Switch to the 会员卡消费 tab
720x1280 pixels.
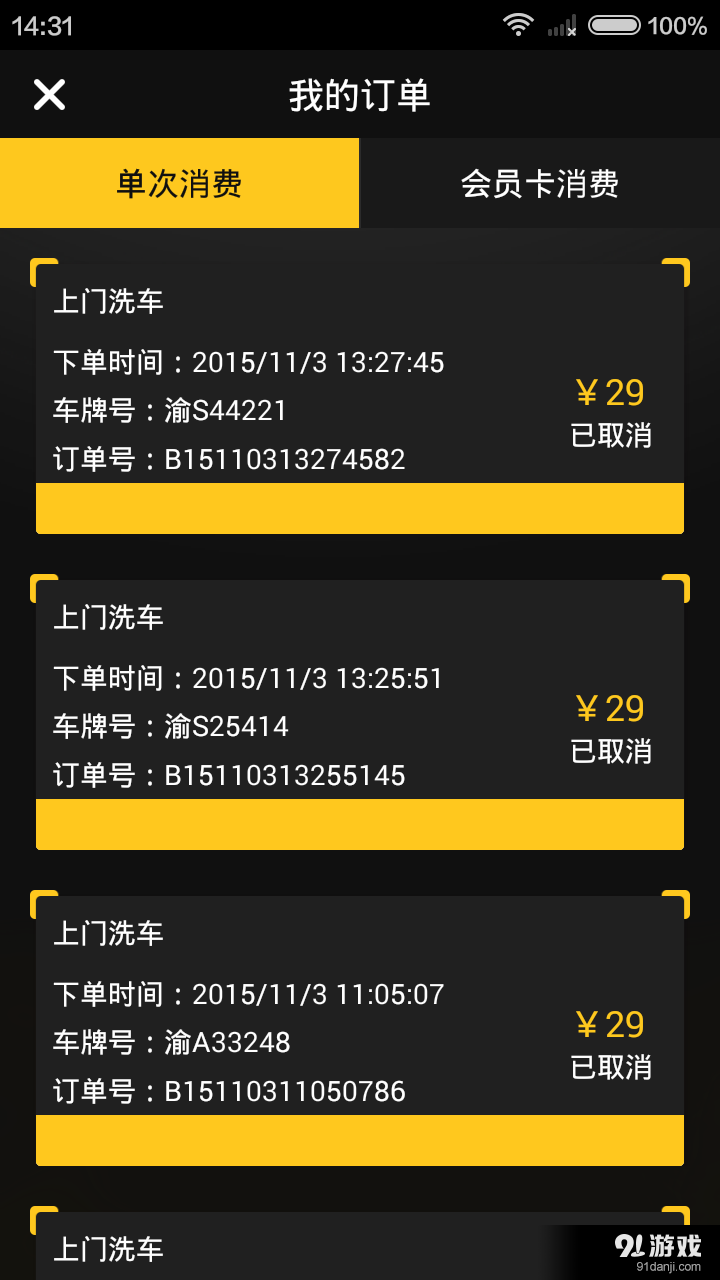pos(540,183)
